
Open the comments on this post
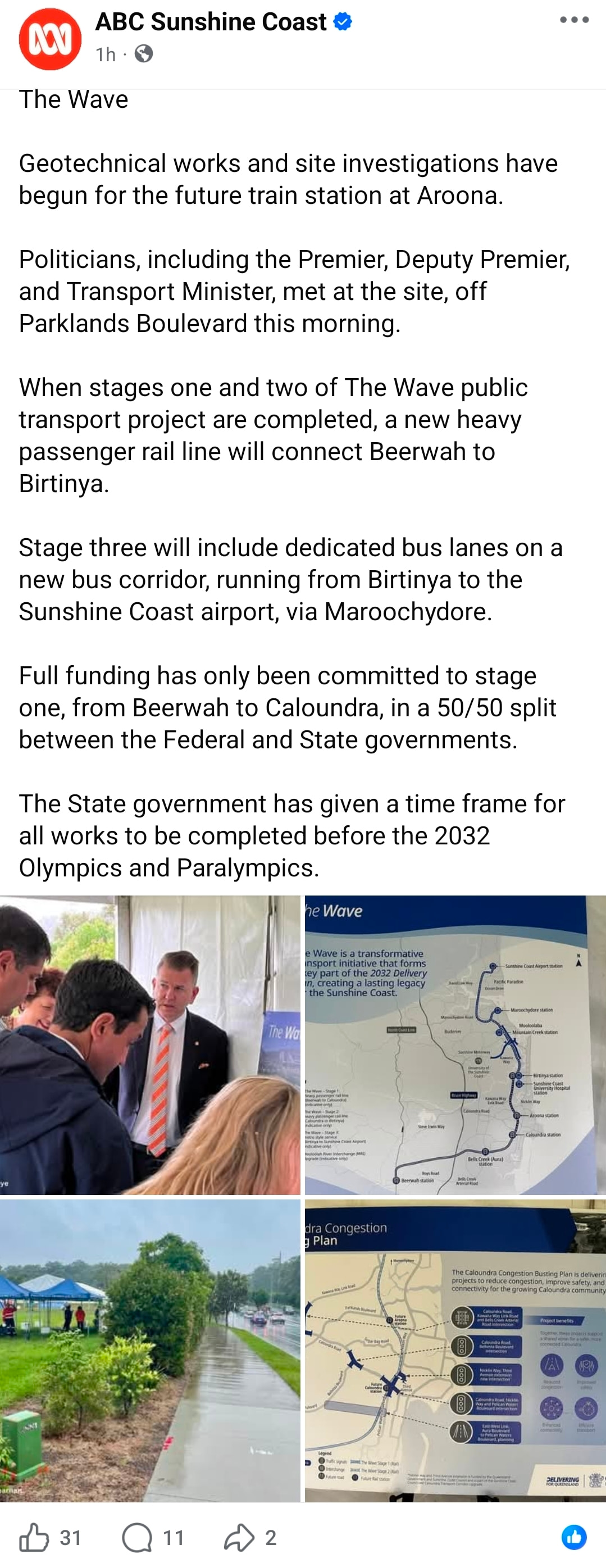[x=138, y=1537]
